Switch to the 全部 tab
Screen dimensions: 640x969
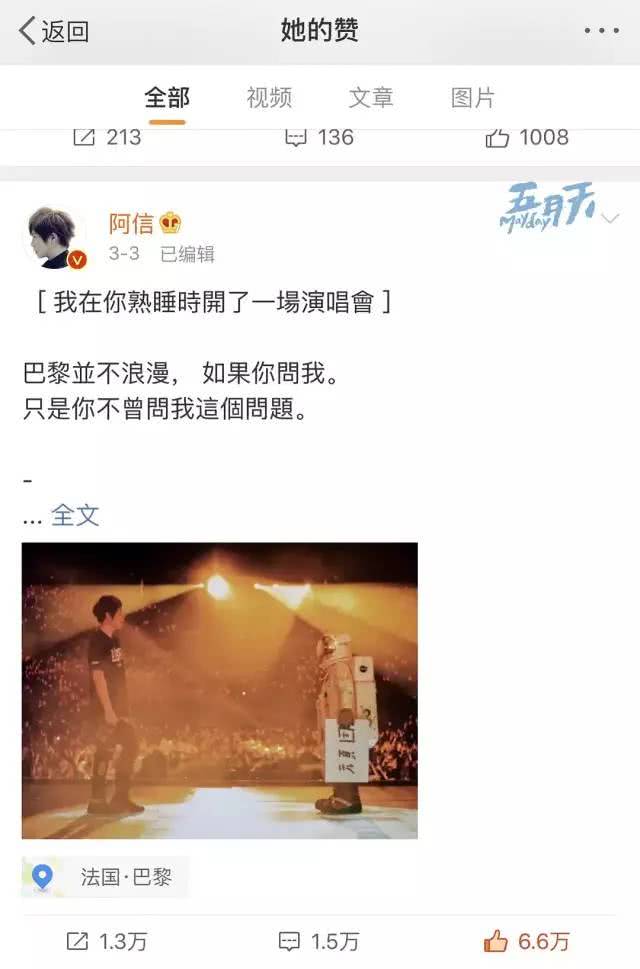click(x=167, y=98)
